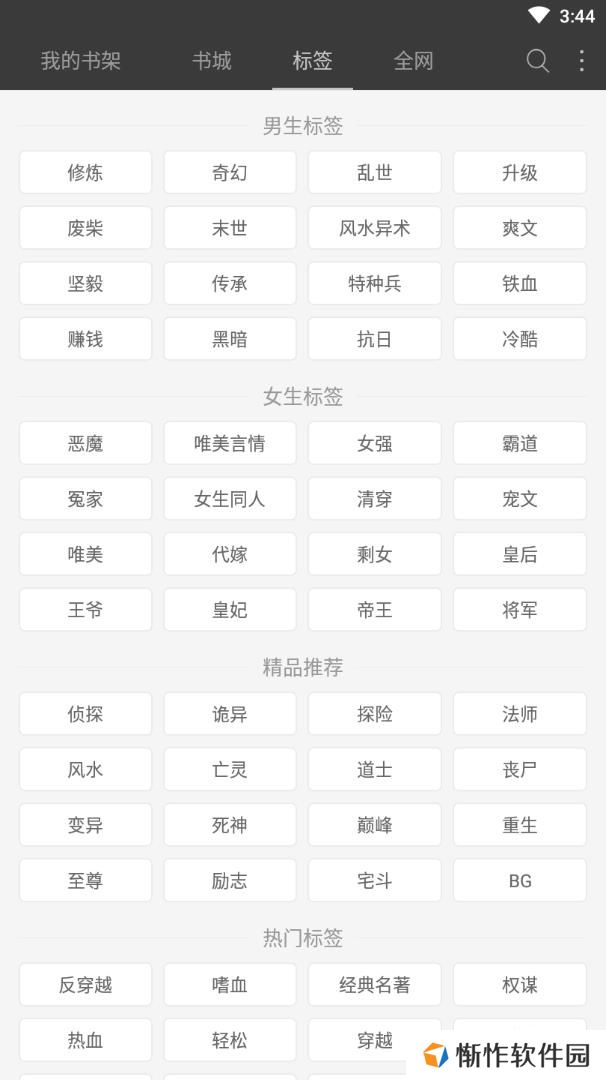Viewport: 606px width, 1080px height.
Task: Tap the 特种兵 tag
Action: (375, 283)
